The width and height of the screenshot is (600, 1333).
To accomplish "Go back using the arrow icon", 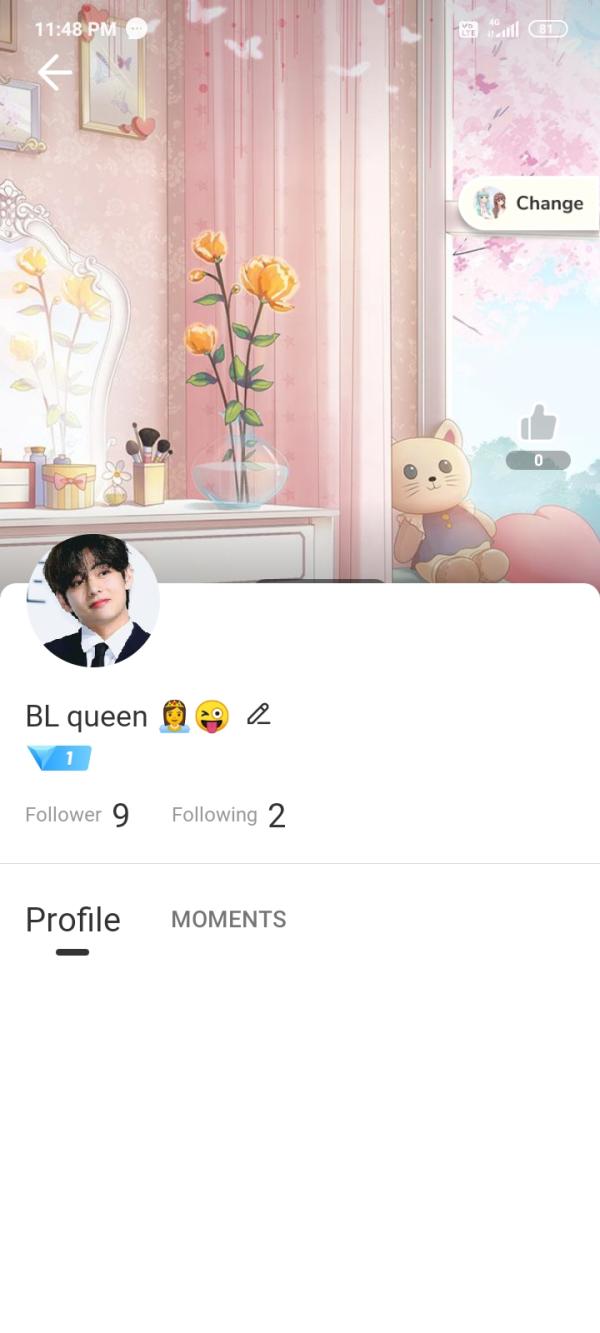I will (x=54, y=72).
